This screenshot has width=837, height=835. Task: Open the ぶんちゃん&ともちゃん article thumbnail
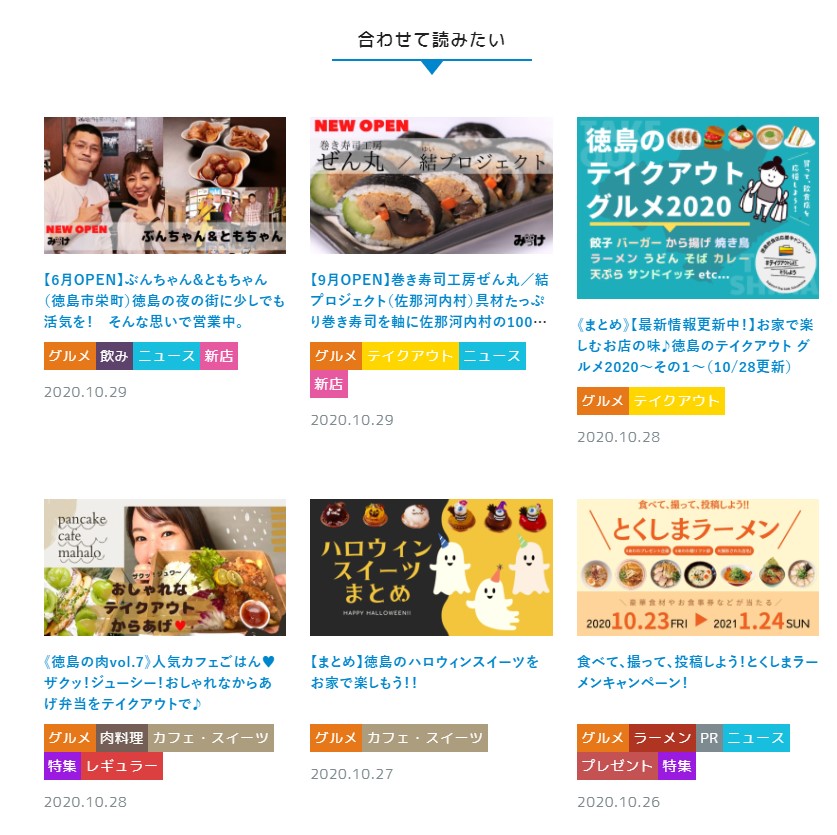(x=164, y=185)
